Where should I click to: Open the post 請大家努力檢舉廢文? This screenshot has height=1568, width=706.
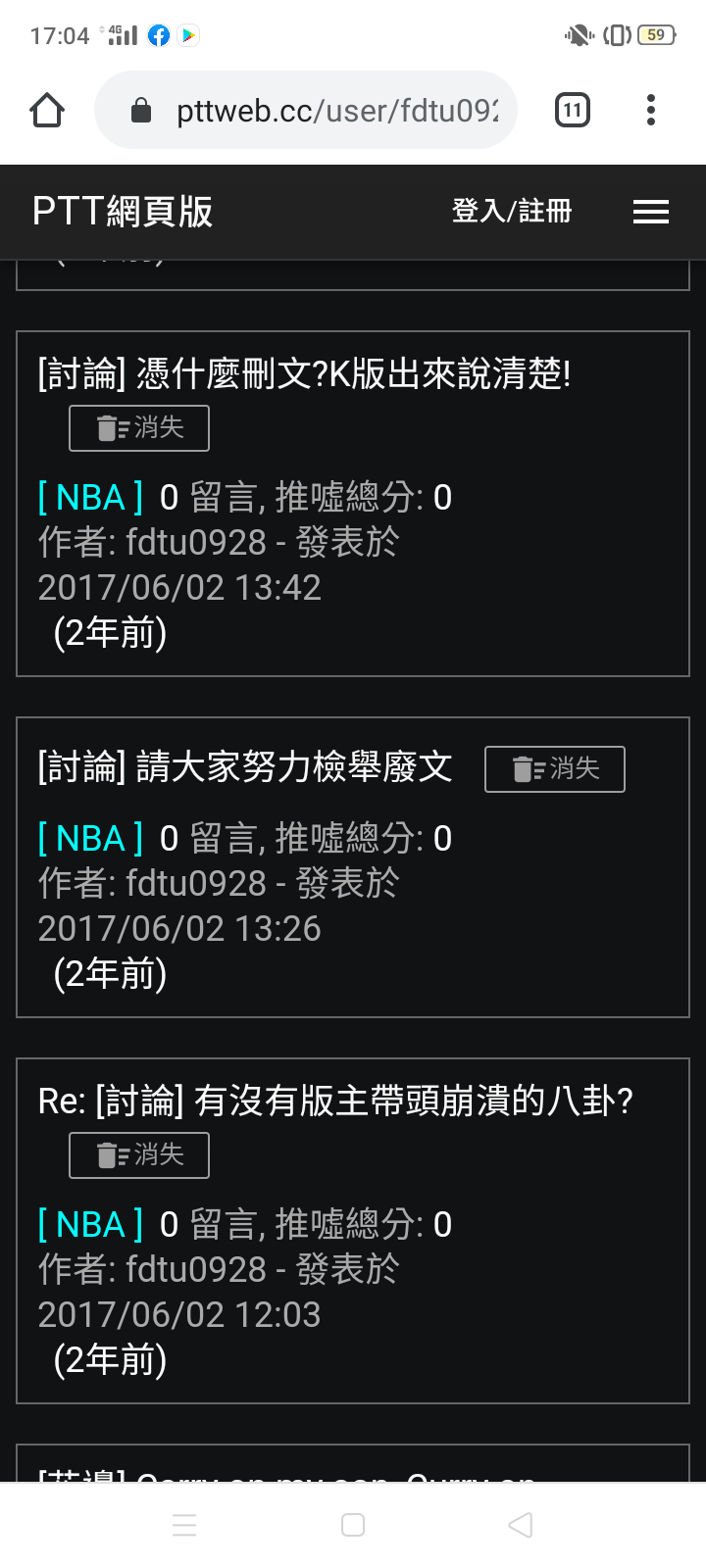(x=245, y=767)
